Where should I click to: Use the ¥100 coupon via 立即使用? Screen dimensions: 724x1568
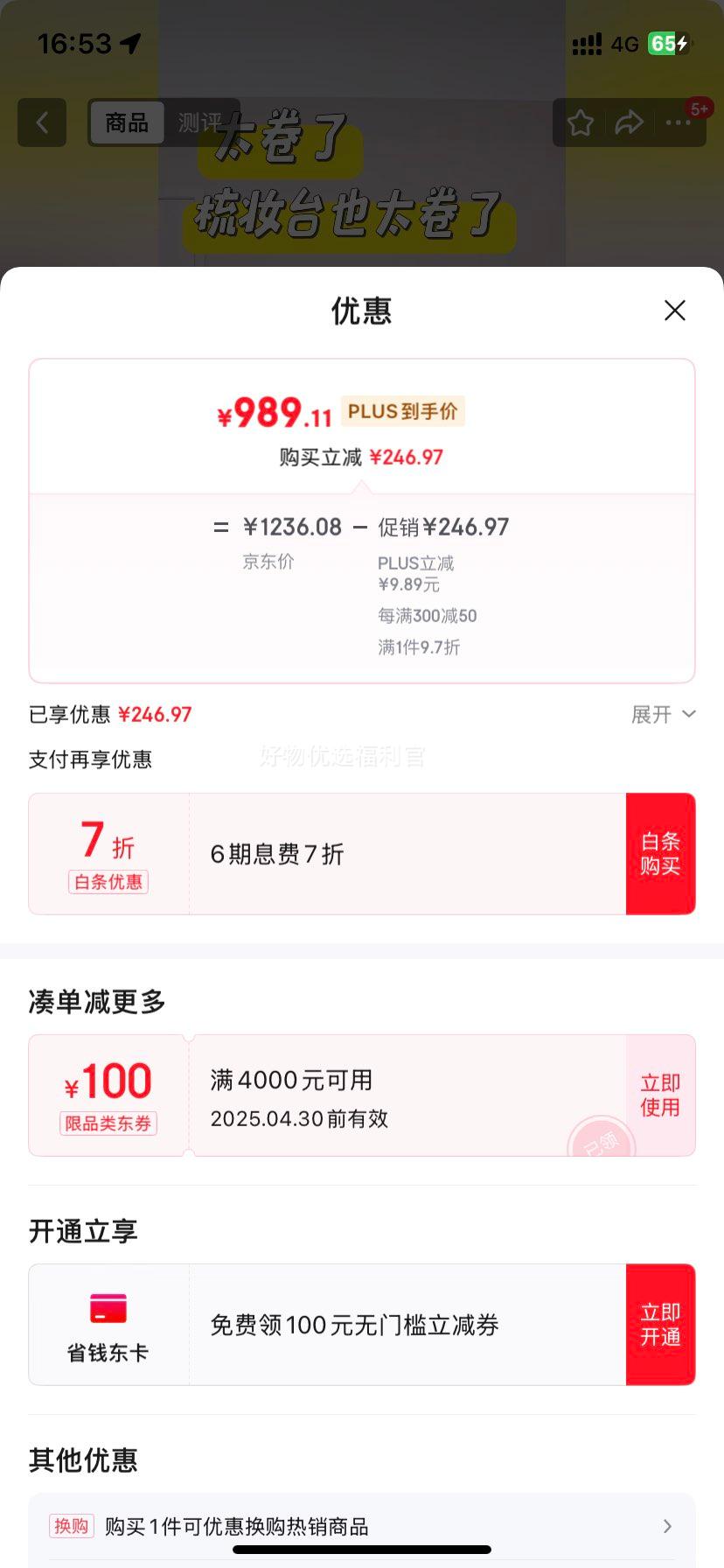661,1095
